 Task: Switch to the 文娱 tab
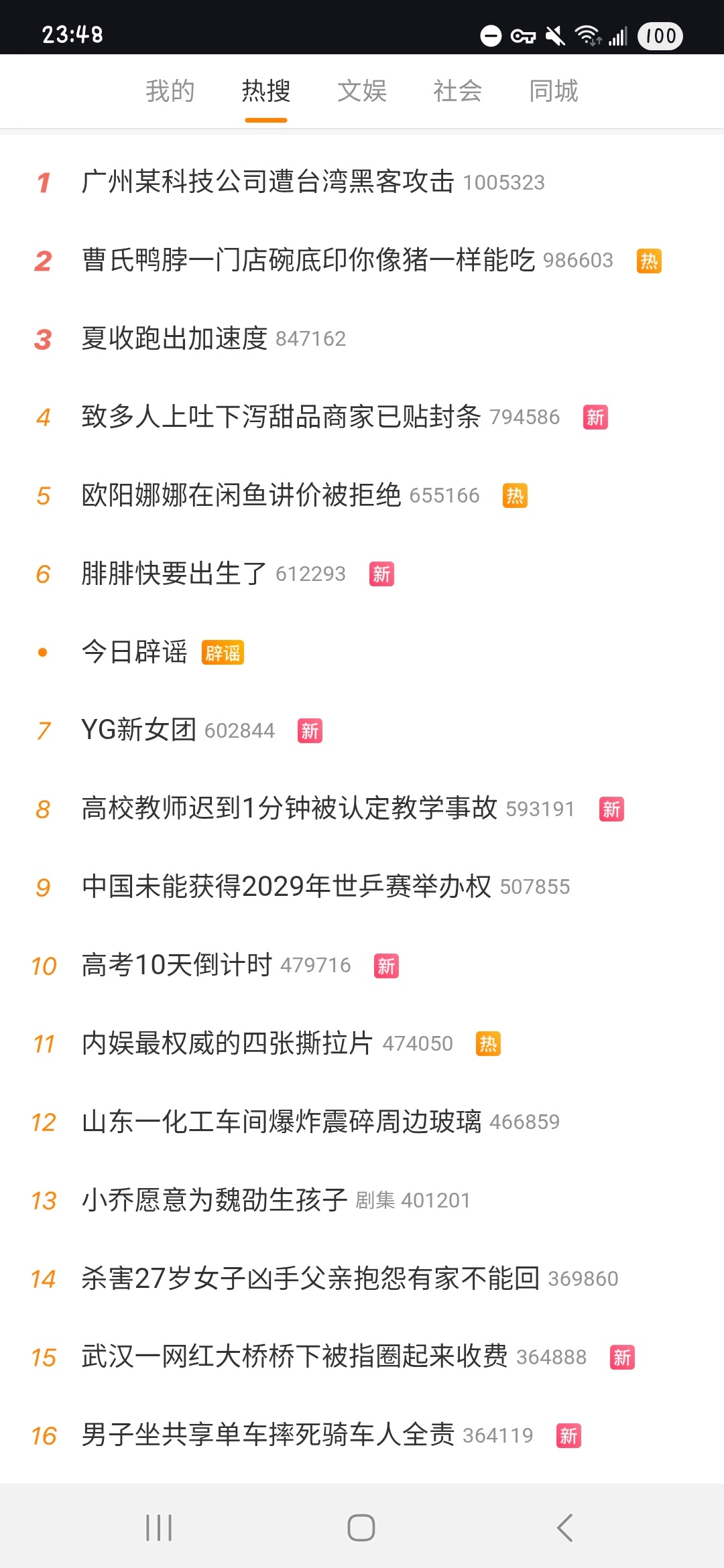362,91
